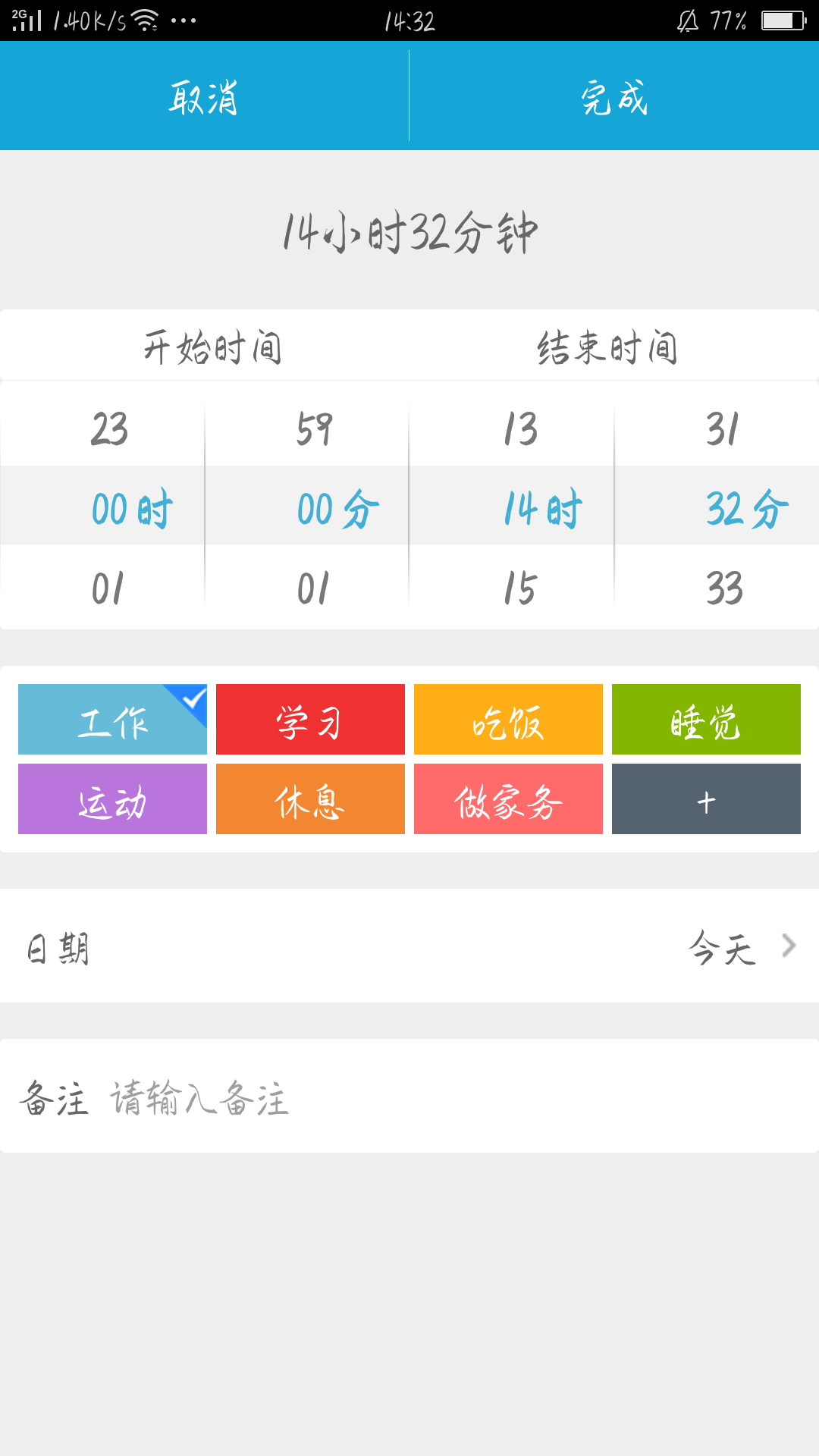Tap 取消 to cancel the entry
This screenshot has height=1456, width=819.
tap(204, 96)
